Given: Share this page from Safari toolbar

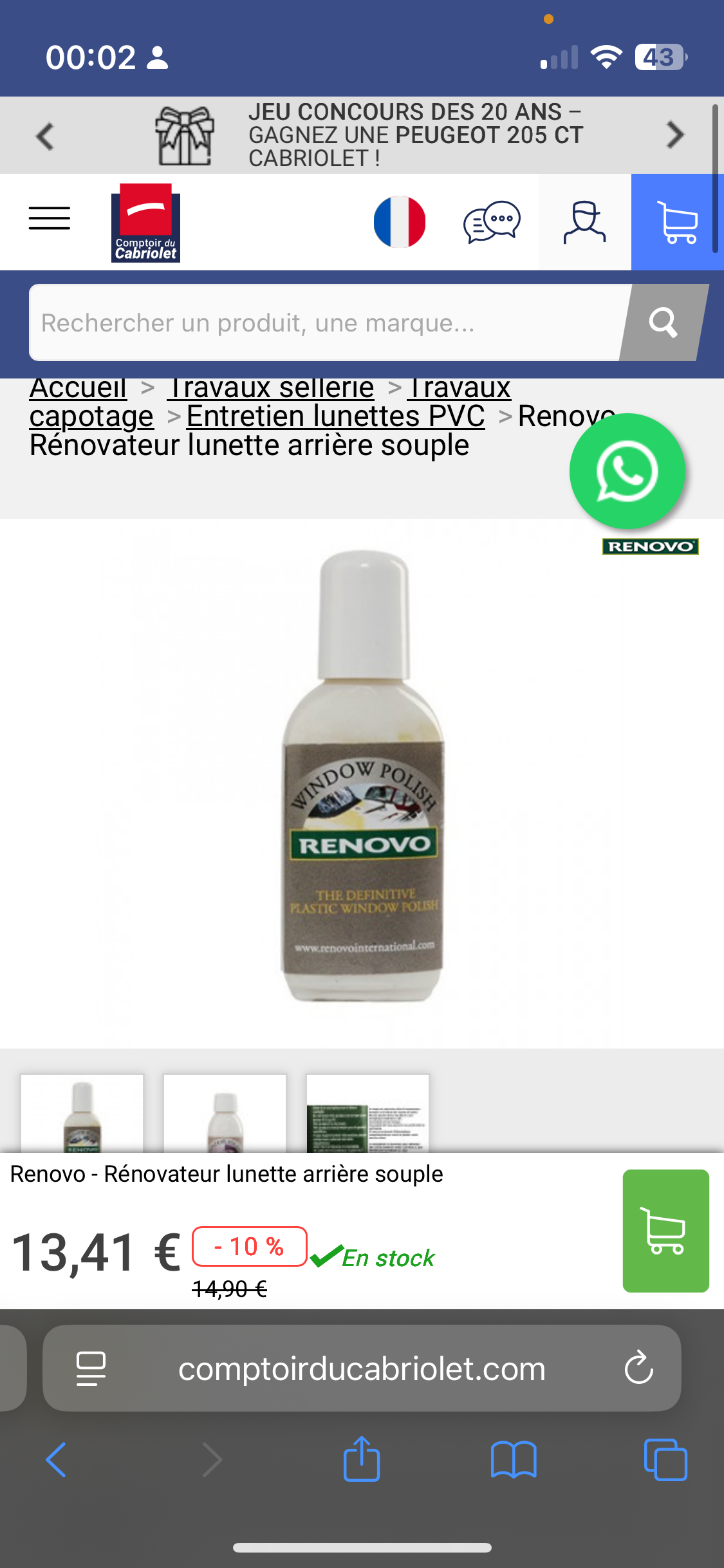Looking at the screenshot, I should click(x=362, y=1459).
